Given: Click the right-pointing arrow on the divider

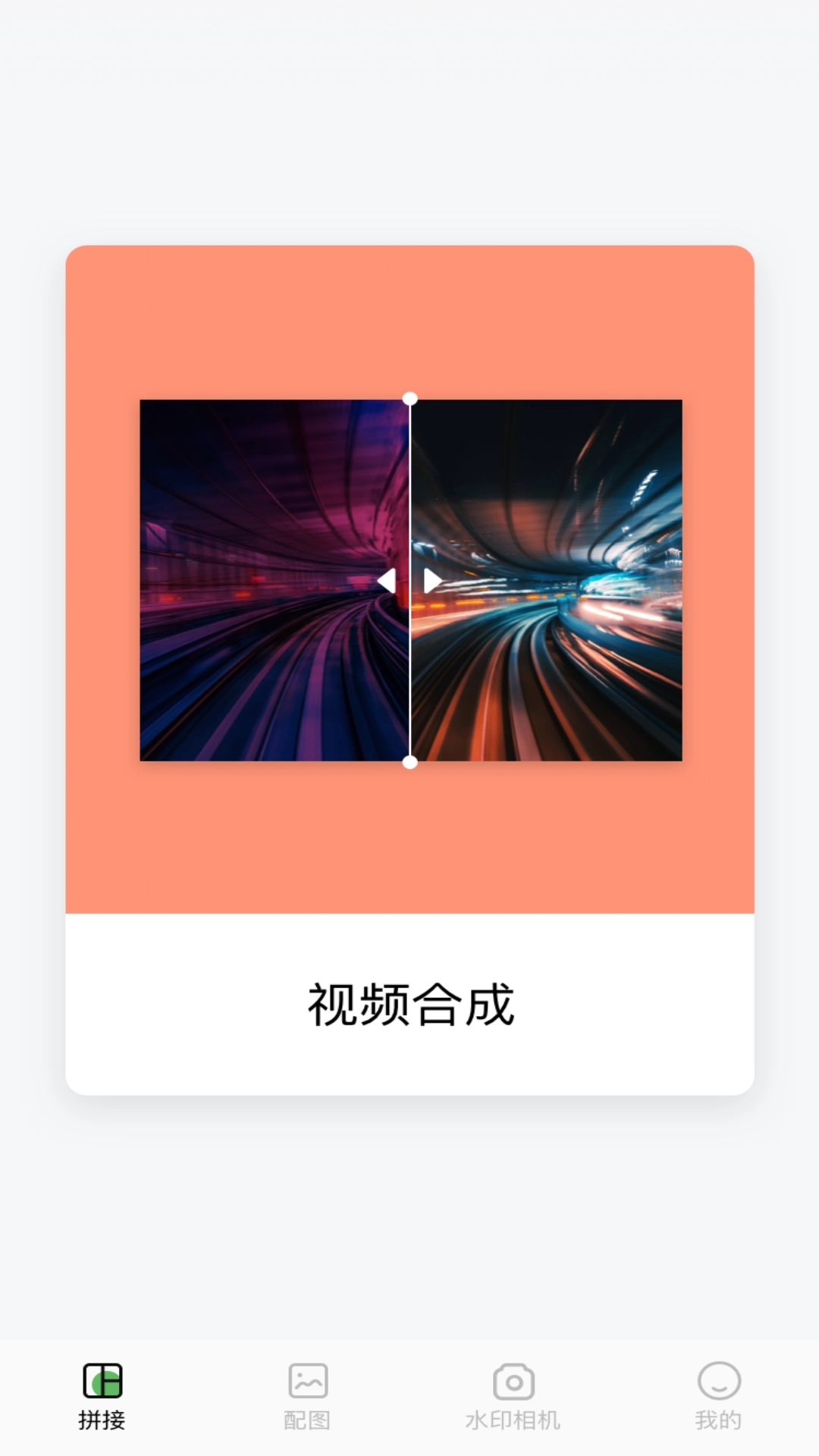Looking at the screenshot, I should tap(433, 580).
